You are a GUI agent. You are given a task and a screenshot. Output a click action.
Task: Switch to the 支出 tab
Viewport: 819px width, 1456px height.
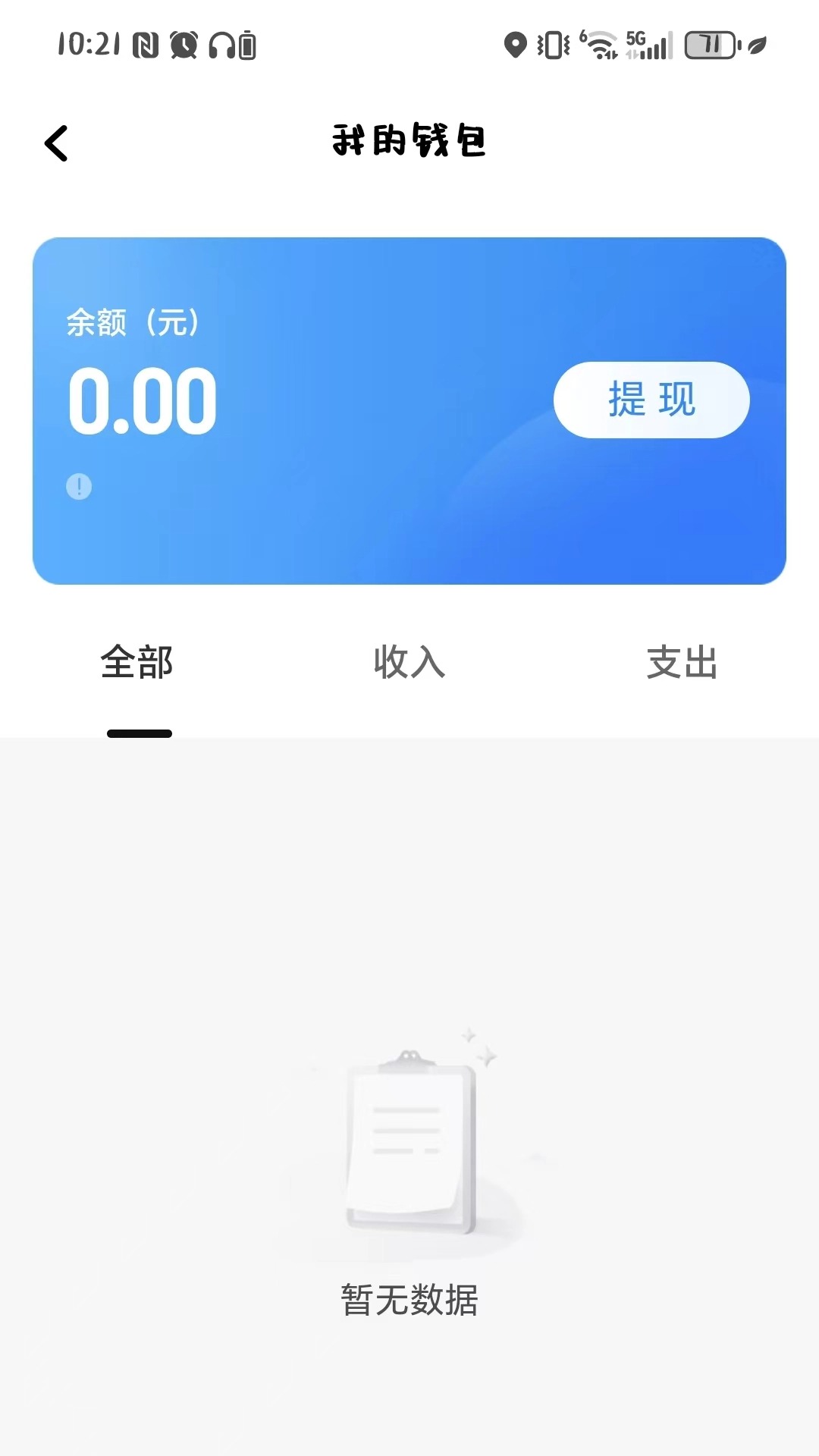681,664
